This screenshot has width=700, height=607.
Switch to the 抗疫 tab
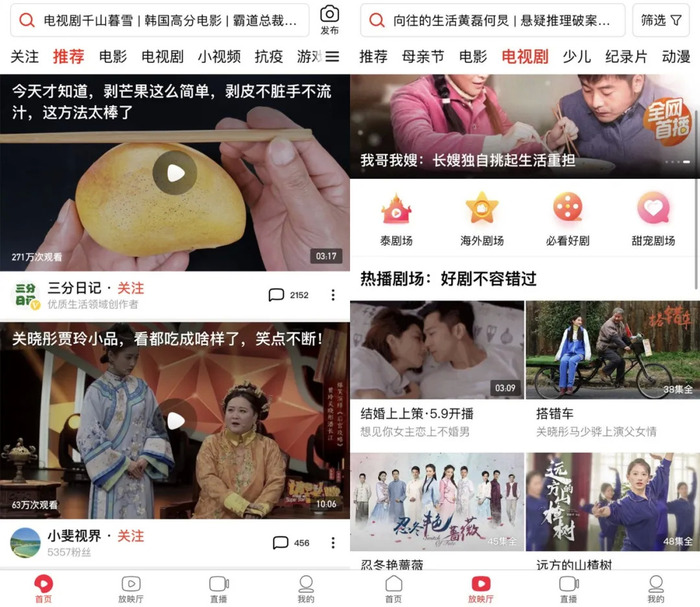pyautogui.click(x=268, y=57)
